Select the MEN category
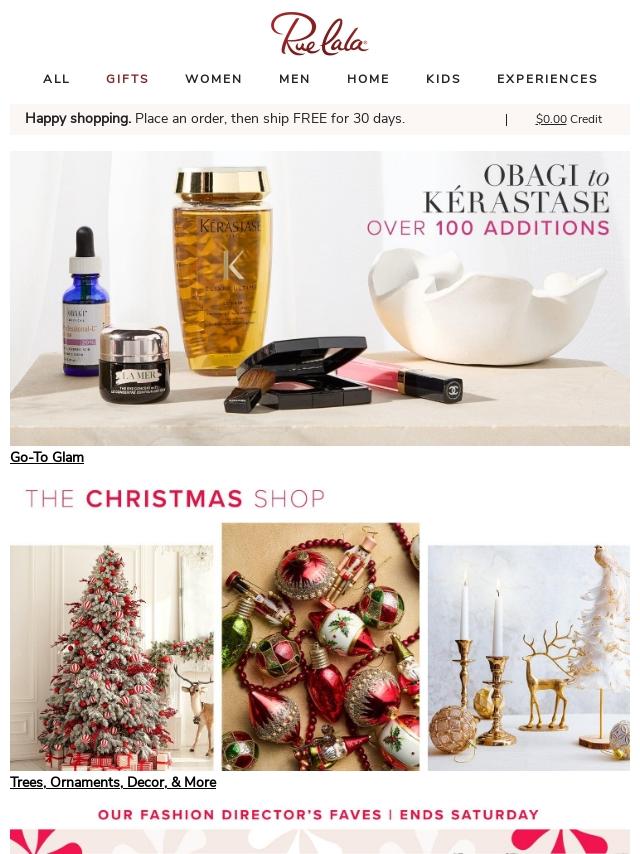Image resolution: width=640 pixels, height=854 pixels. pyautogui.click(x=294, y=79)
